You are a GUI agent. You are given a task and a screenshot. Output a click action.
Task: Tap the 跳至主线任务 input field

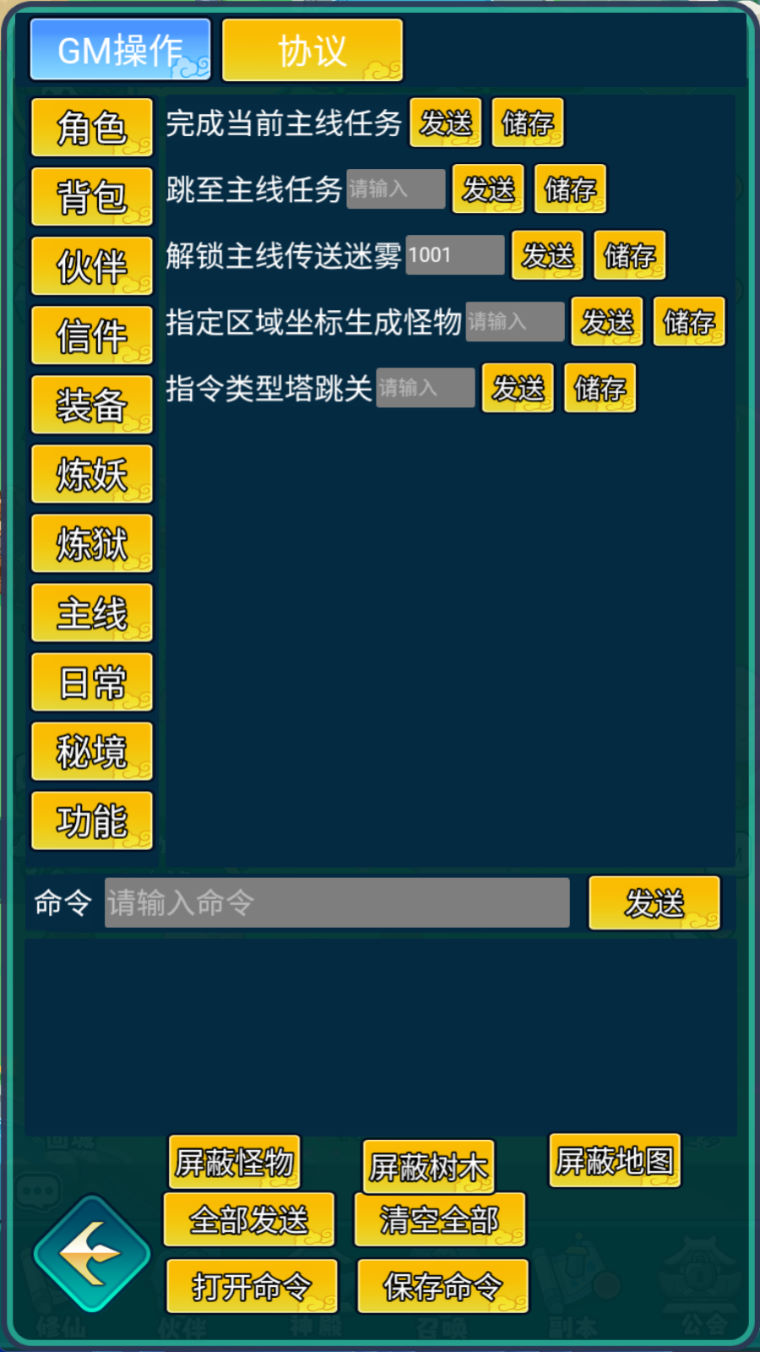396,189
